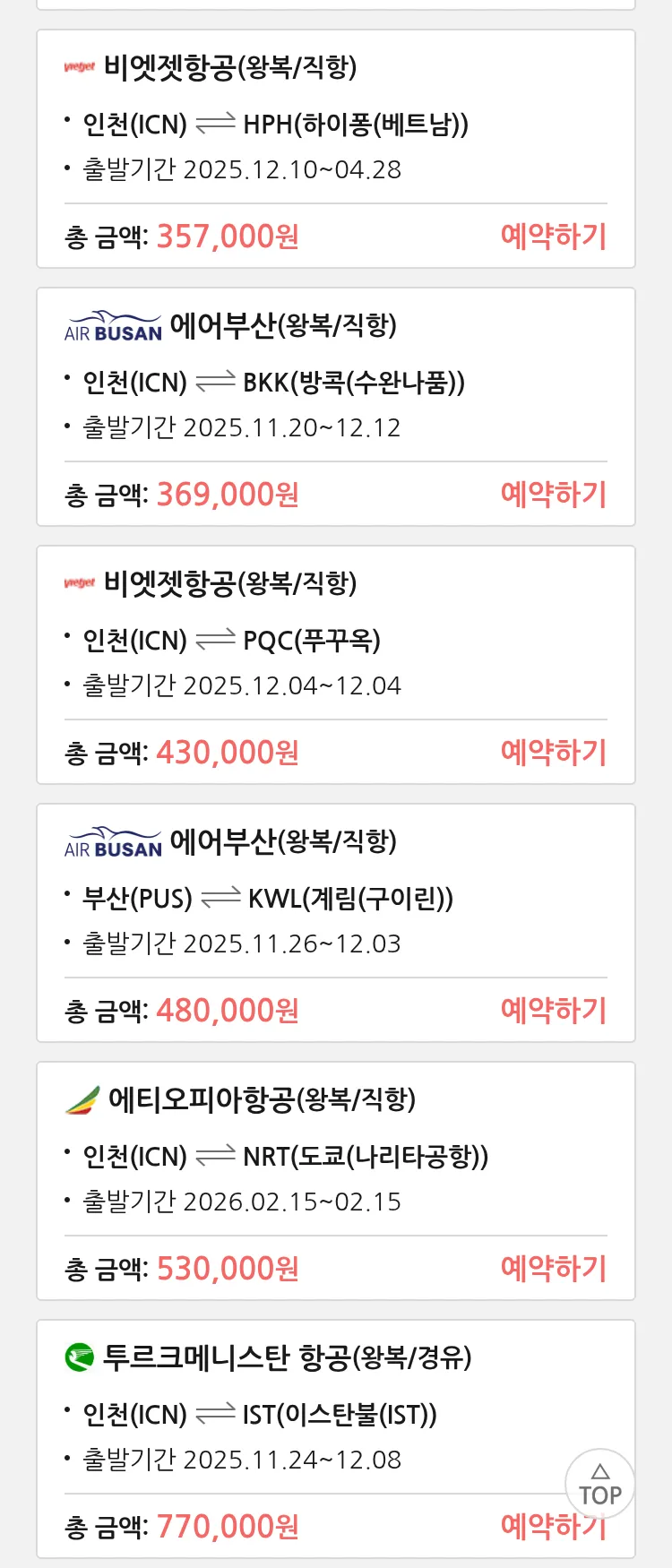Select 예약하기 on the 480,000원 Guilin flight

(553, 1011)
